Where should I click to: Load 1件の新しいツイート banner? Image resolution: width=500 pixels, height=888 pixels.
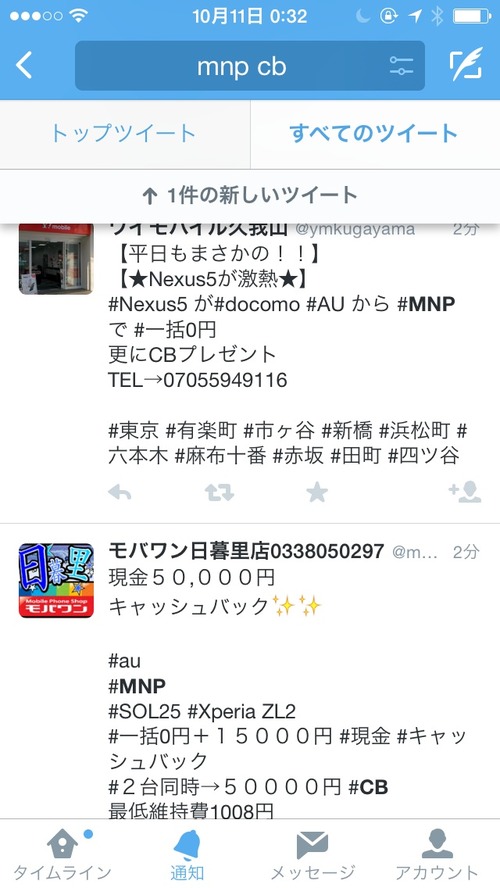pos(250,196)
